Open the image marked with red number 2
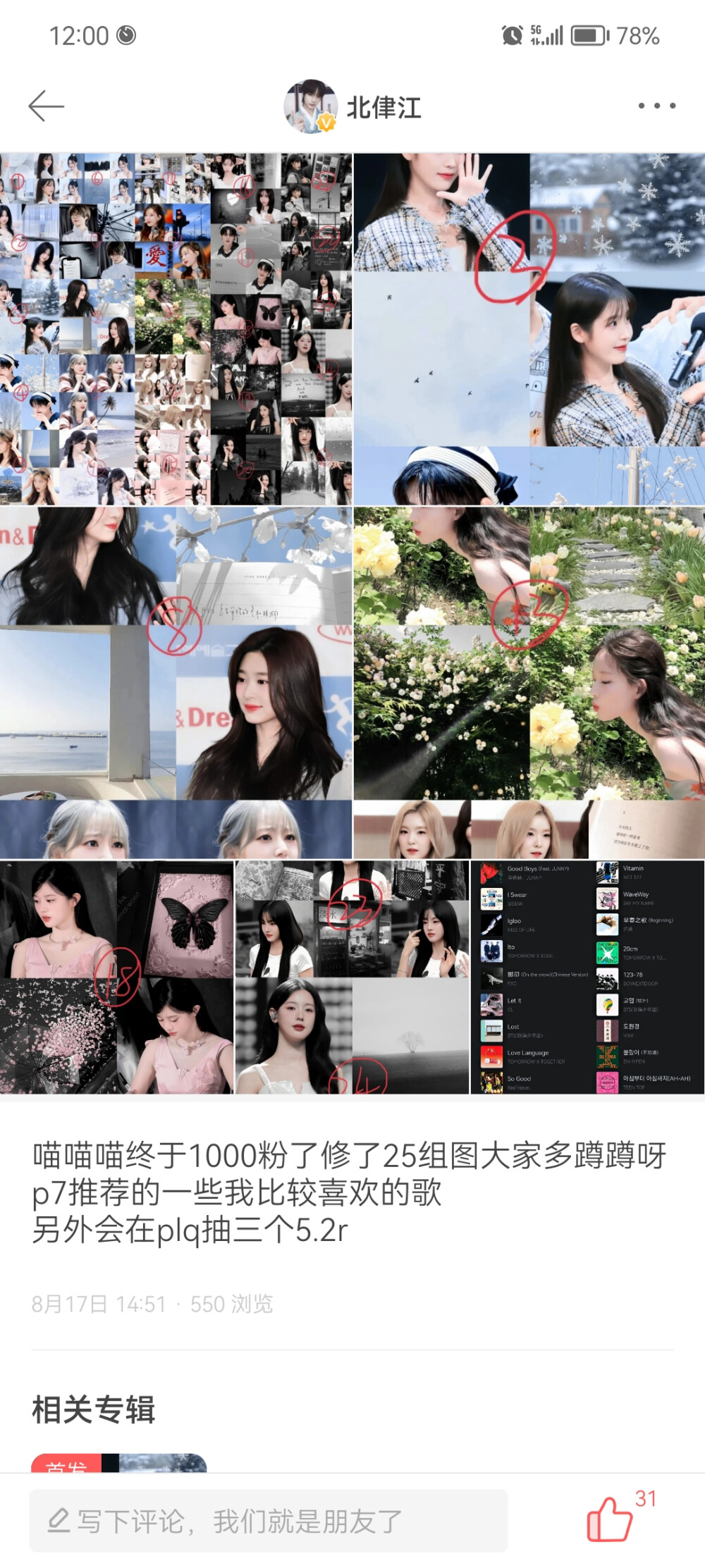Image resolution: width=705 pixels, height=1568 pixels. point(529,329)
